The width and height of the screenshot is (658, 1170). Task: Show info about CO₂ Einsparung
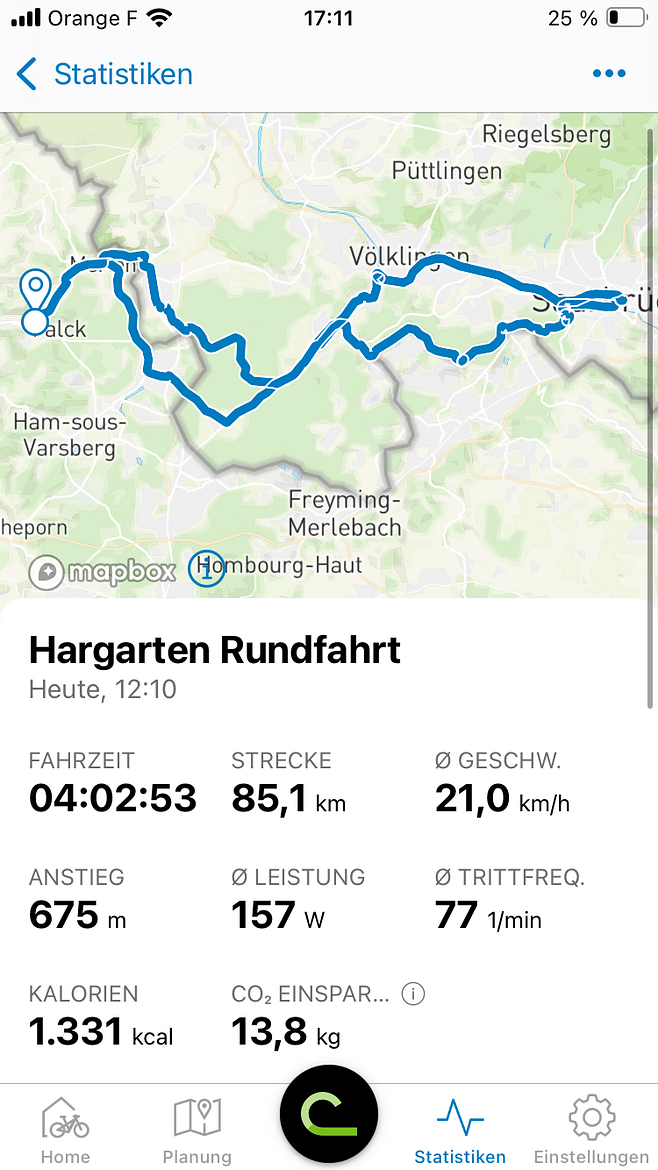click(413, 994)
